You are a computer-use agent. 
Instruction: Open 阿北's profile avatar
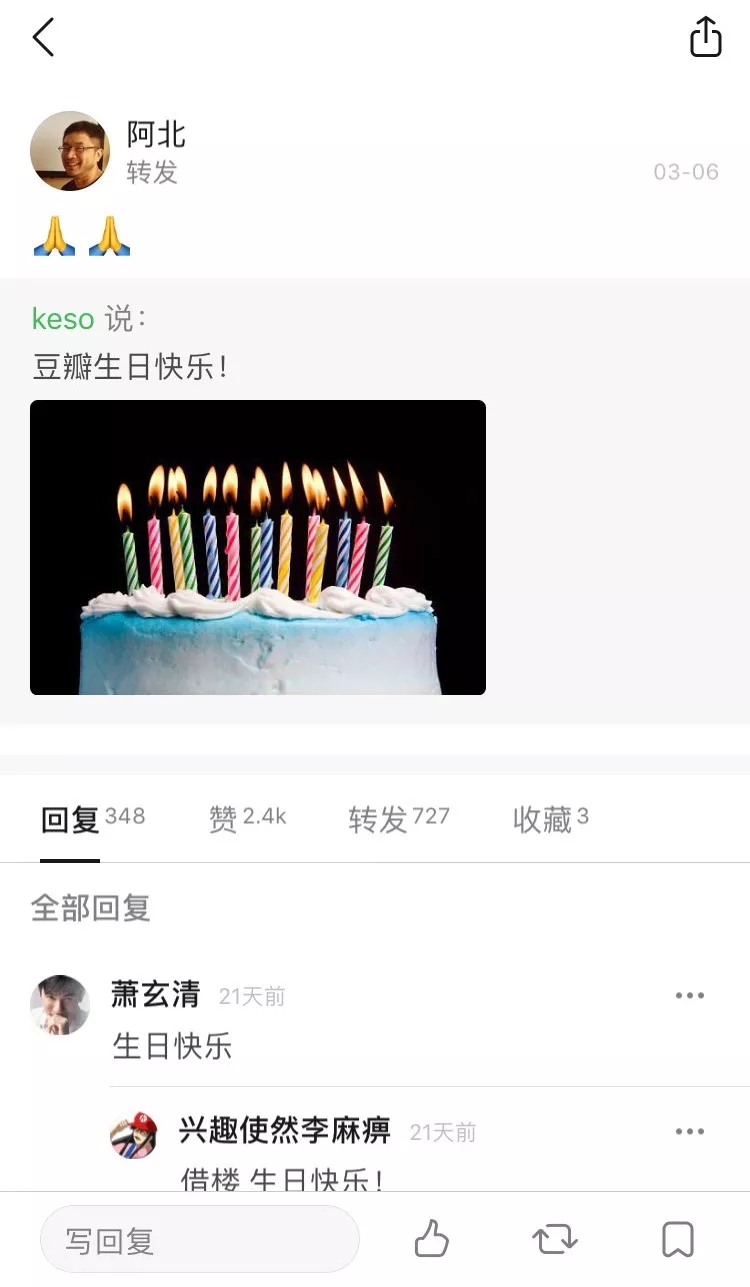[69, 151]
